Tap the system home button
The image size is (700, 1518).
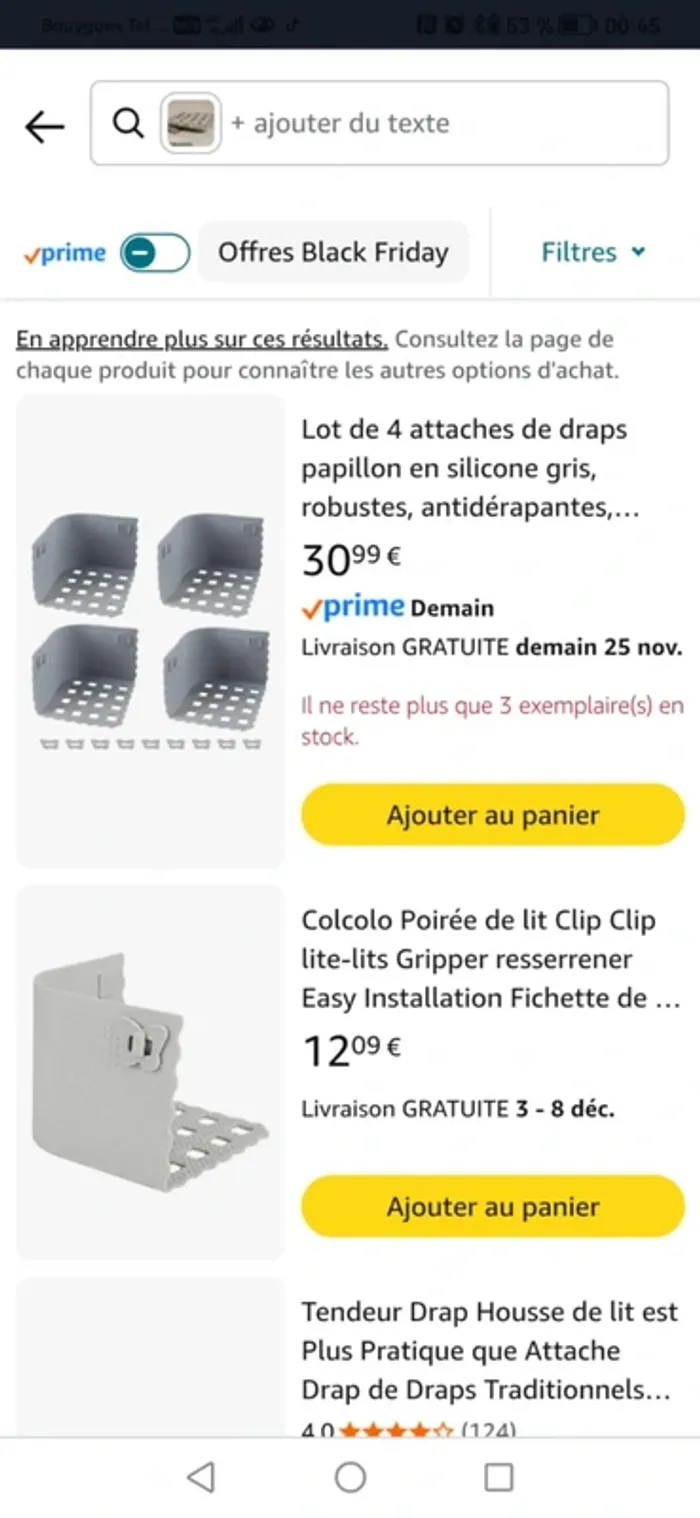[x=350, y=1477]
